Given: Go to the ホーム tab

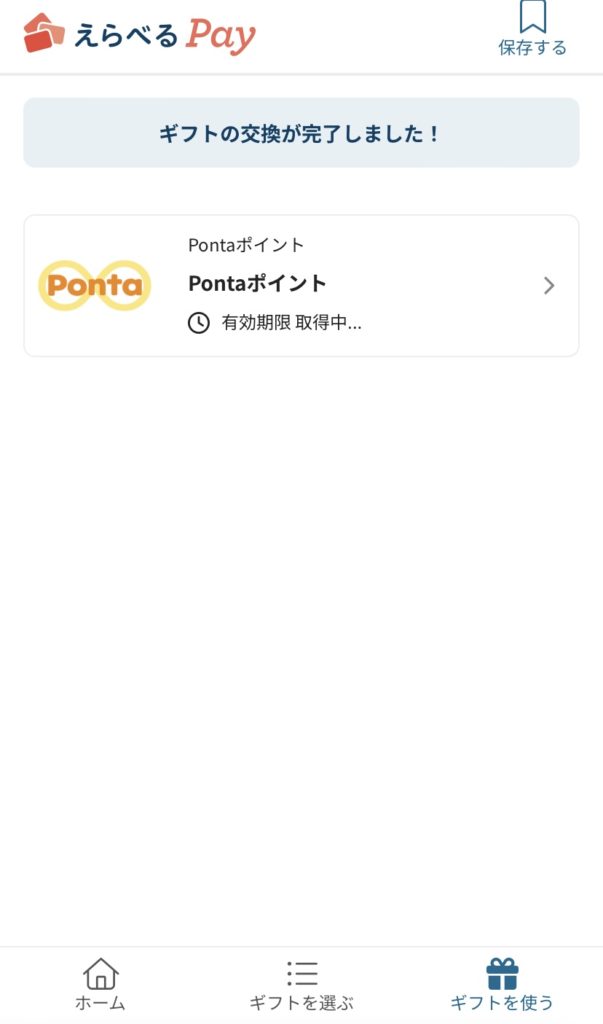Looking at the screenshot, I should point(100,984).
